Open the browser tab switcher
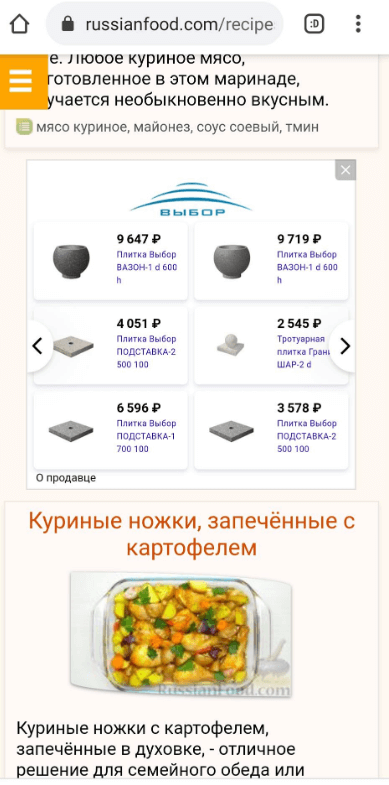 (x=314, y=24)
